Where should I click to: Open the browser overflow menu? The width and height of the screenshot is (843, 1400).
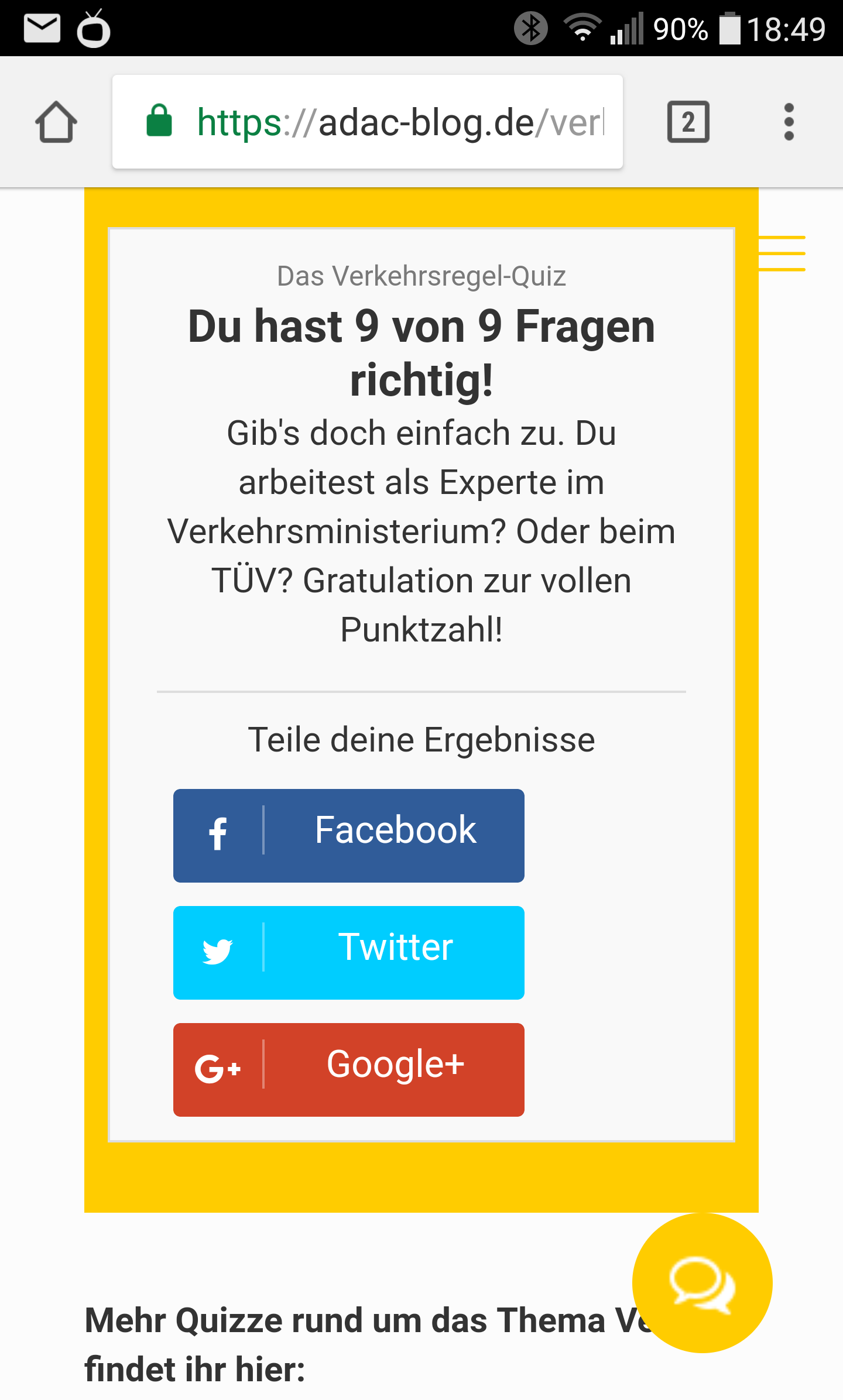[x=789, y=122]
